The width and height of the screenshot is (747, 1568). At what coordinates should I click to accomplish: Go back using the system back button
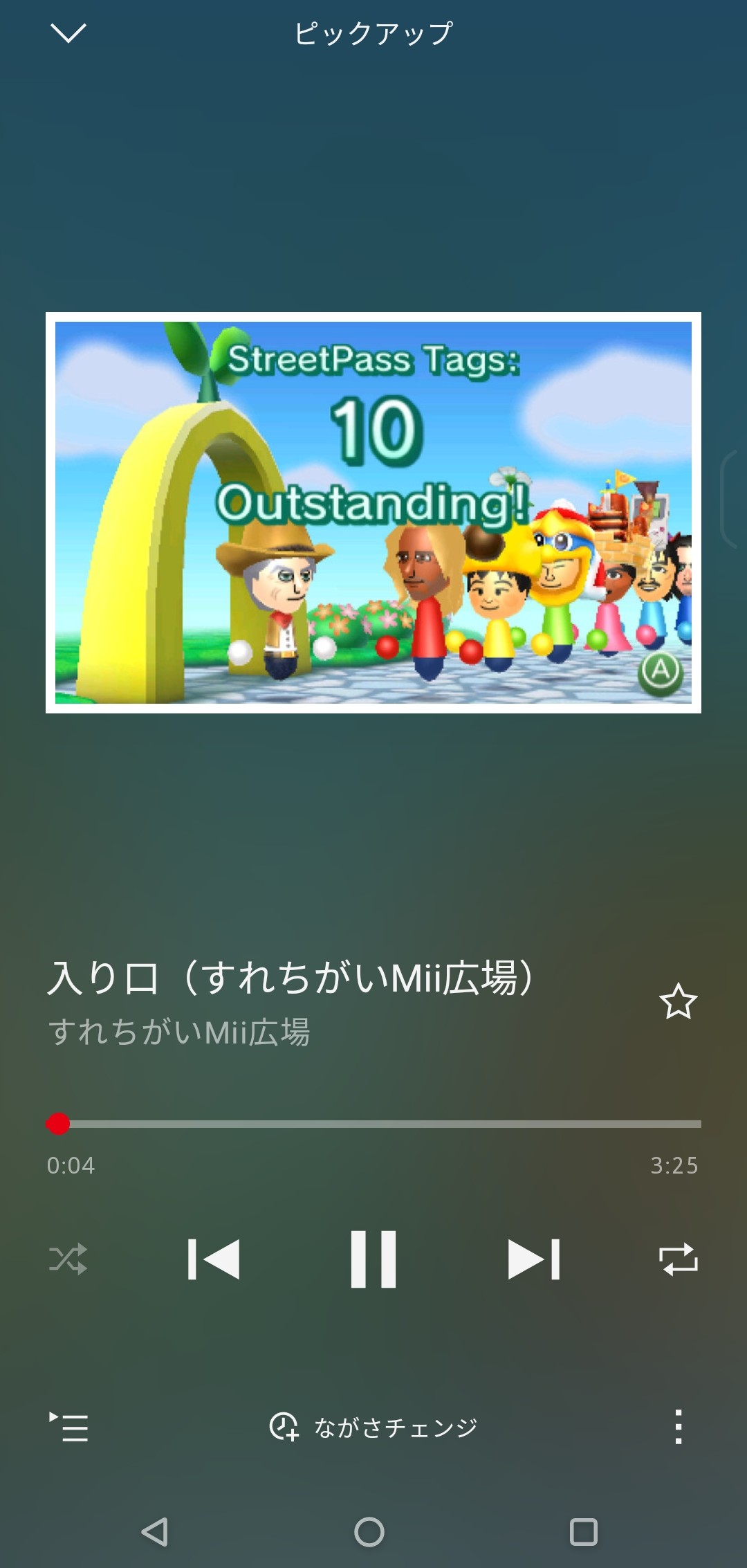155,1531
